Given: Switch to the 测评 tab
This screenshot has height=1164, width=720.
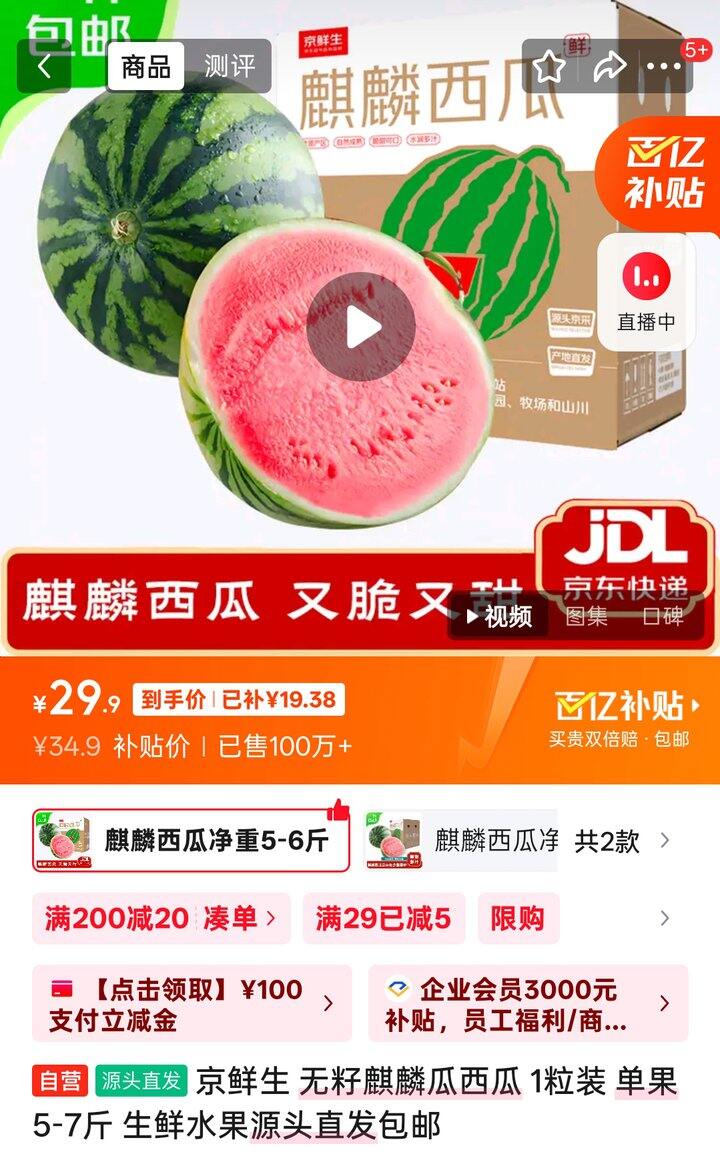Looking at the screenshot, I should (230, 66).
